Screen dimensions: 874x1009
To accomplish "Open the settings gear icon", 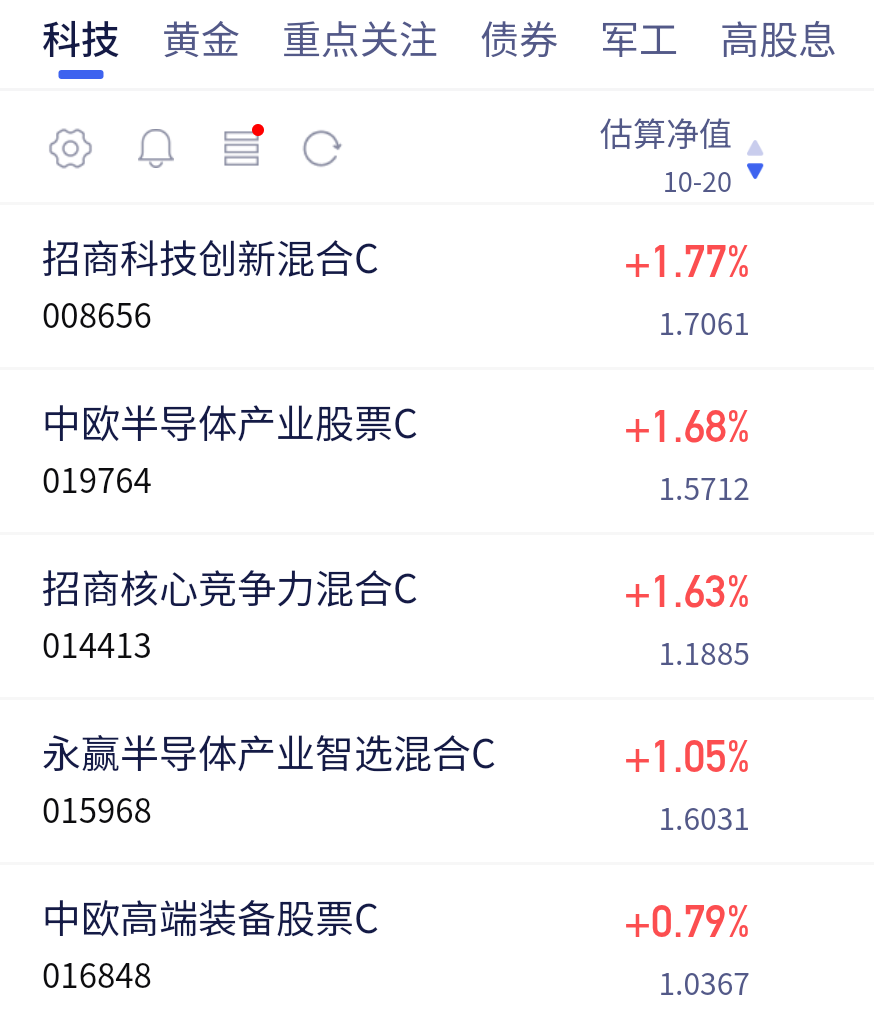I will tap(70, 149).
